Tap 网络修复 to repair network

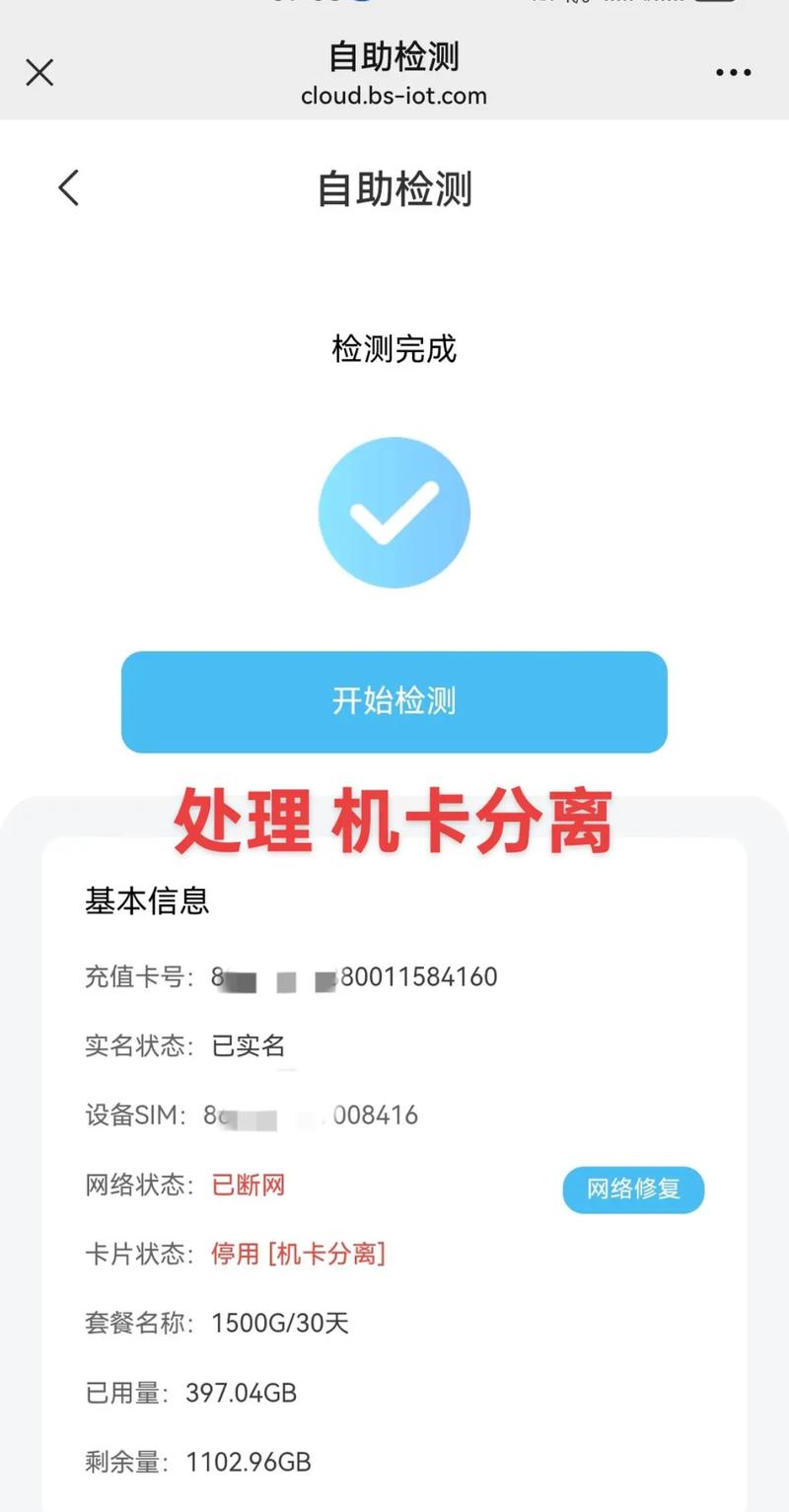tap(633, 1189)
